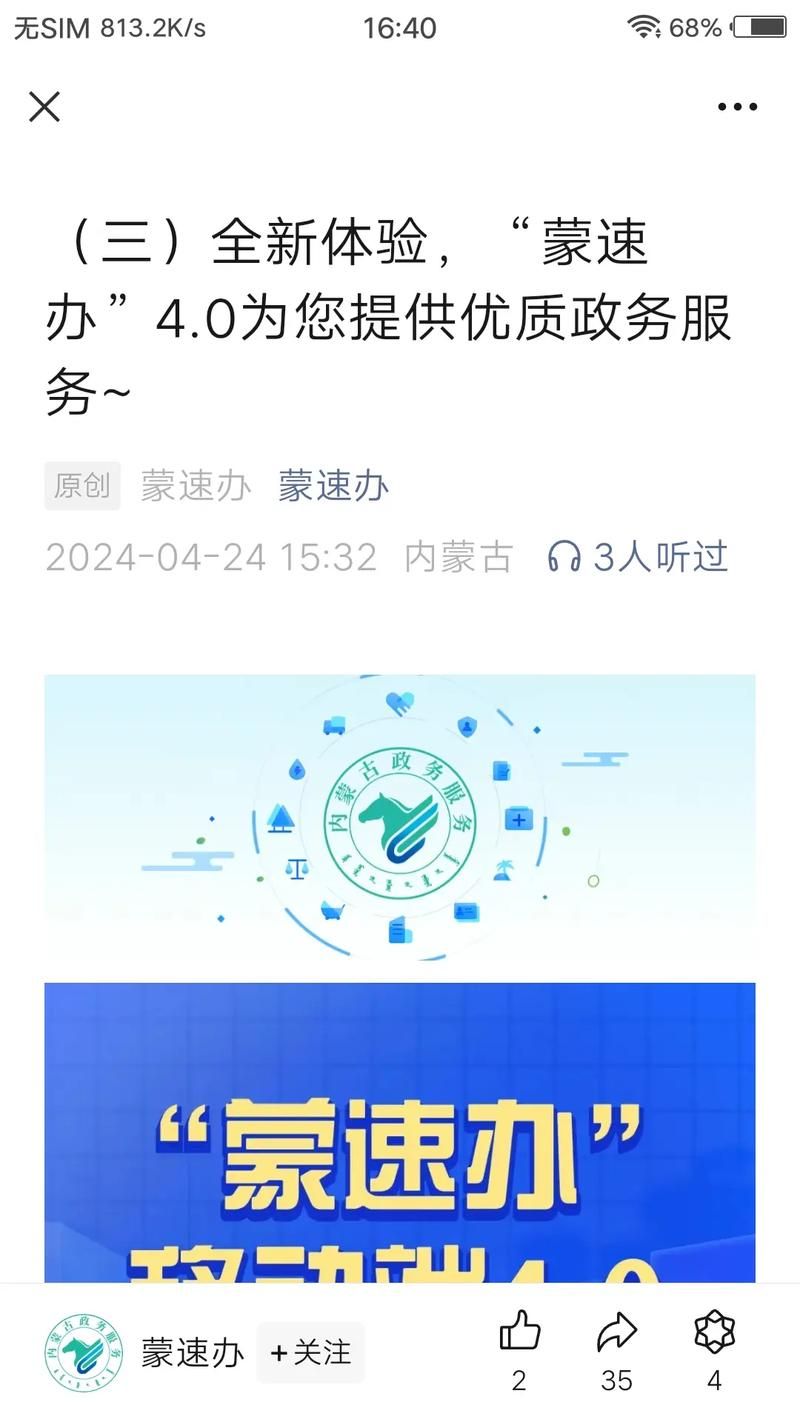Image resolution: width=800 pixels, height=1422 pixels.
Task: Listen to the article via headphone icon
Action: click(565, 557)
